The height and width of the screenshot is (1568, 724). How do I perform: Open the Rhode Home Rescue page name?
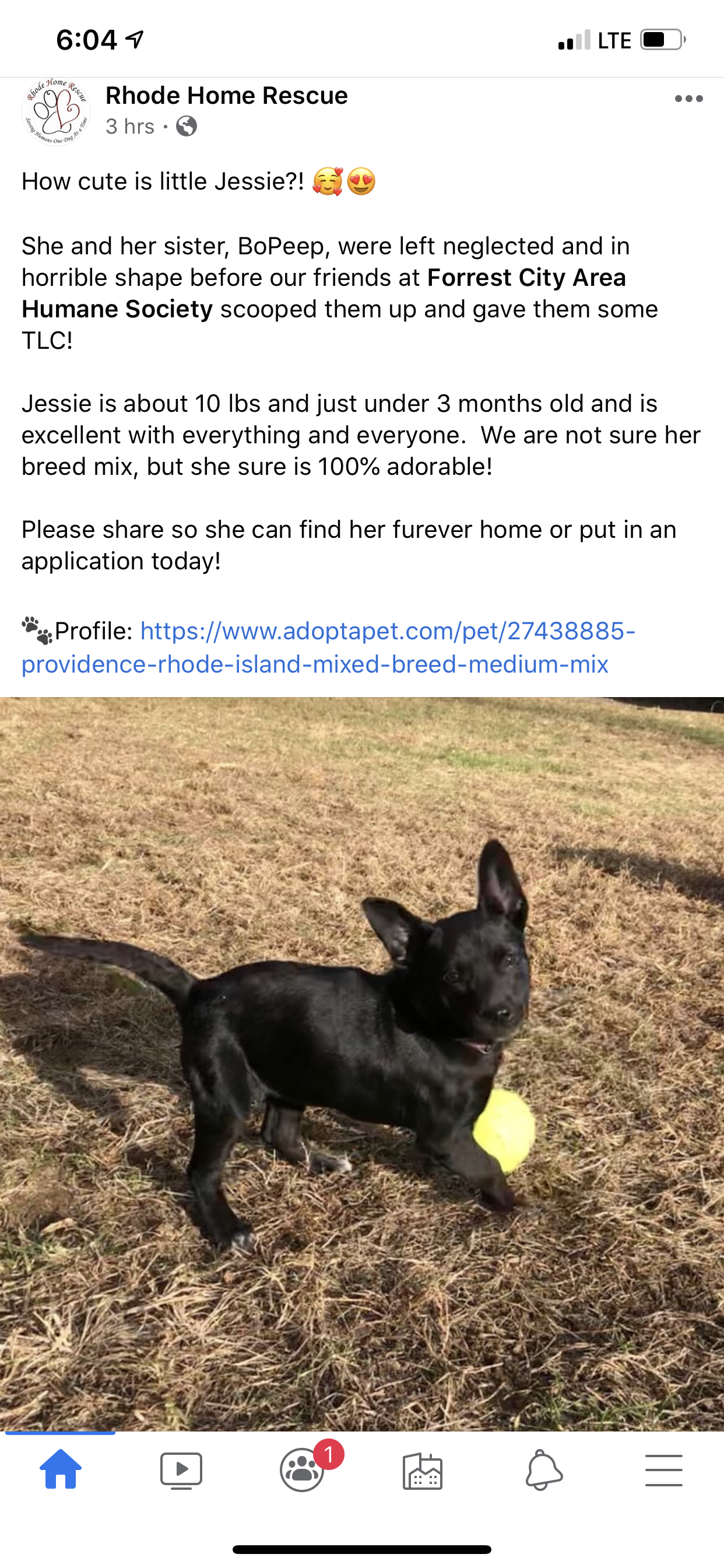[226, 96]
